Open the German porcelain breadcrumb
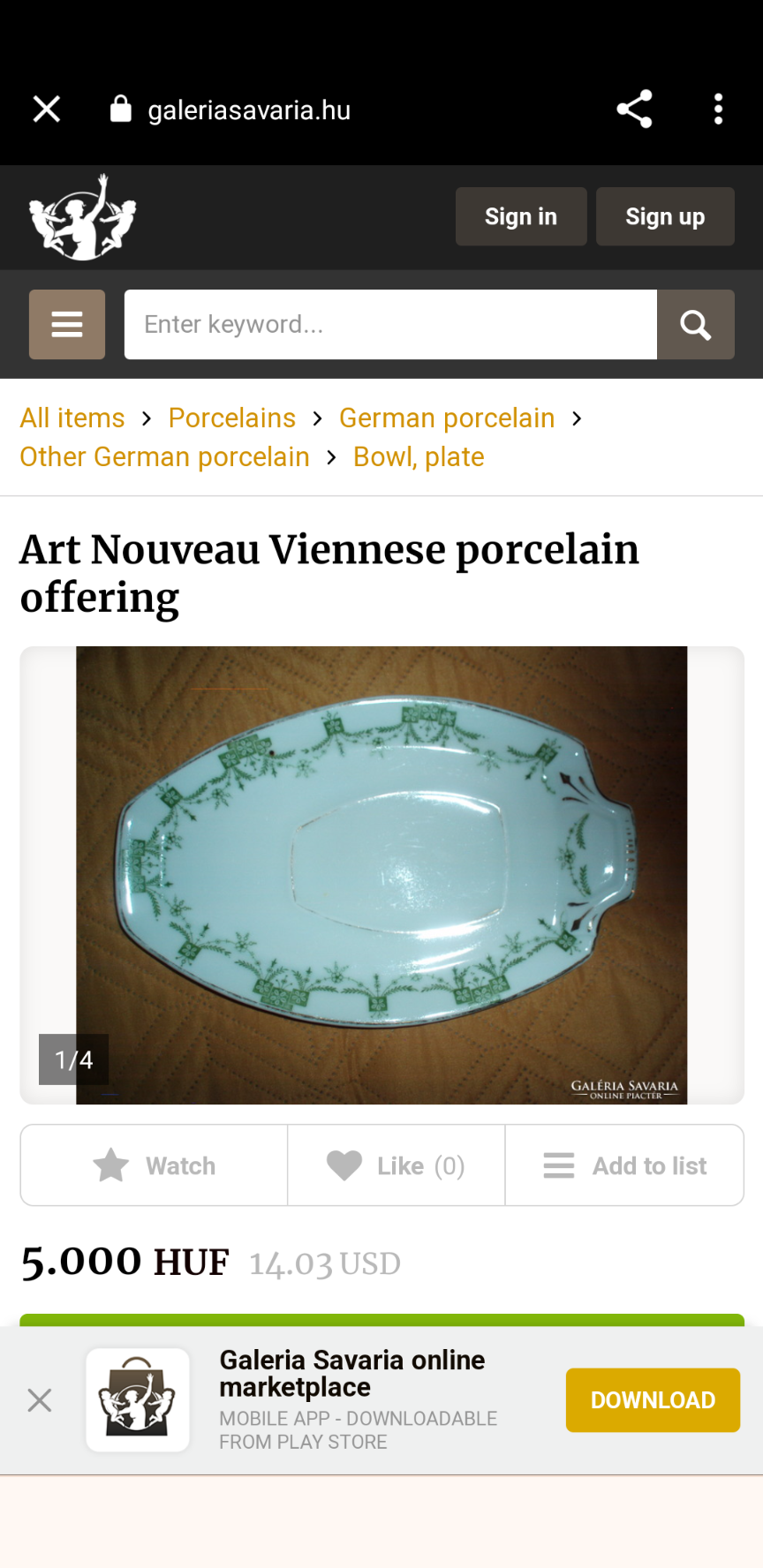The height and width of the screenshot is (1568, 763). 447,418
